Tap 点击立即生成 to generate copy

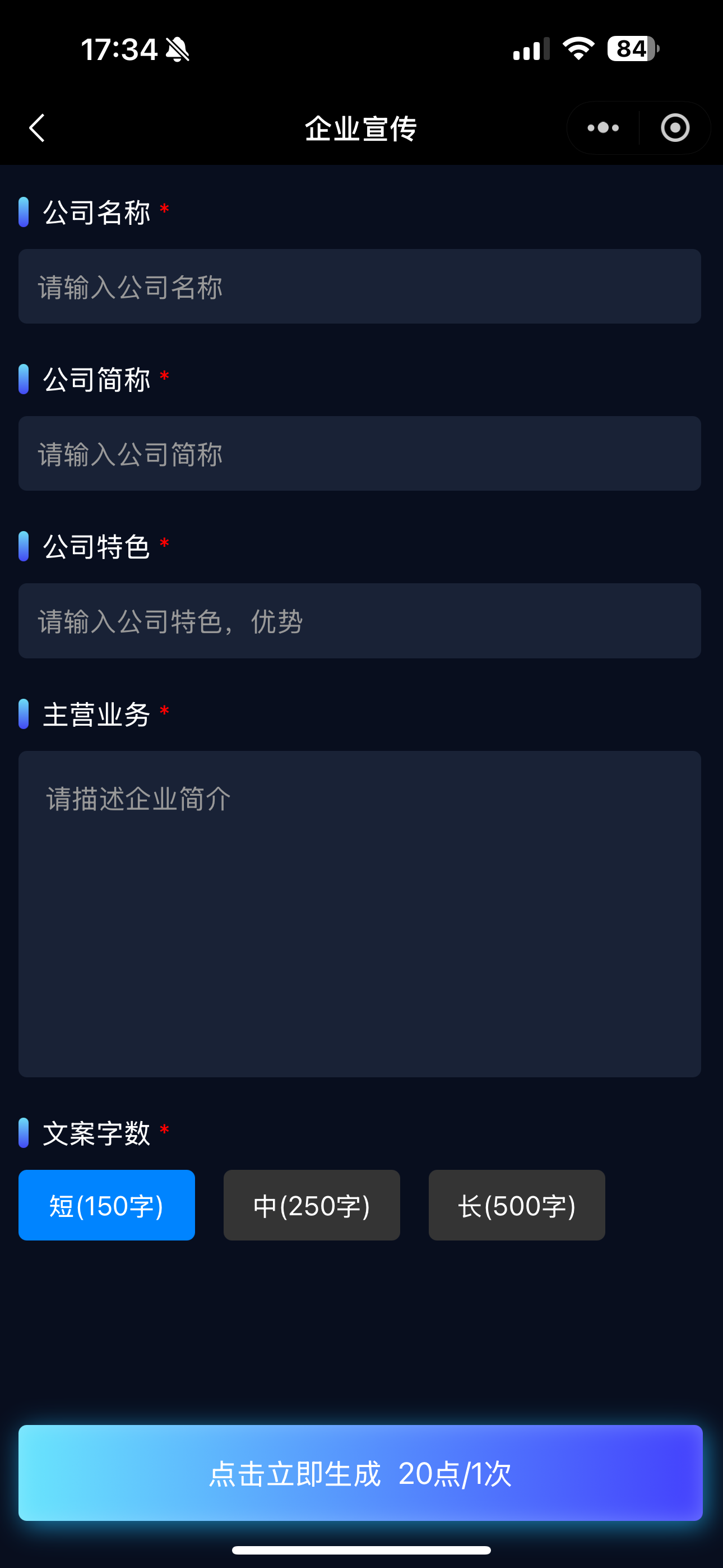pyautogui.click(x=360, y=1473)
